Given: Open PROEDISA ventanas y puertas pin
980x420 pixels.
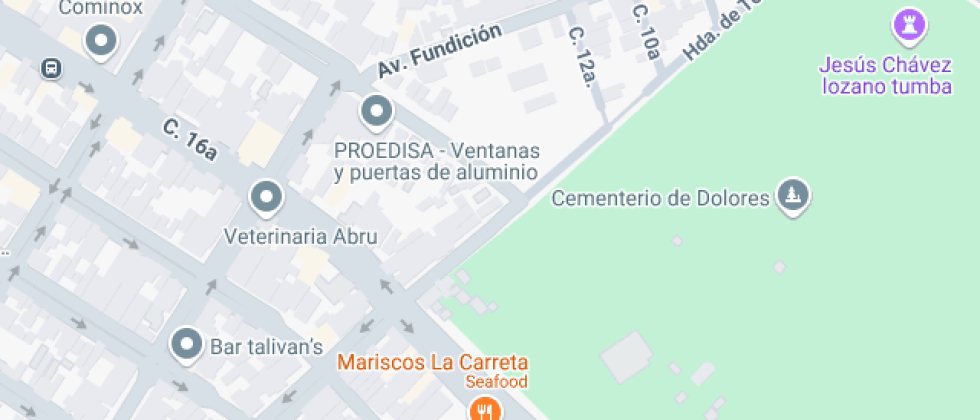Looking at the screenshot, I should [376, 112].
